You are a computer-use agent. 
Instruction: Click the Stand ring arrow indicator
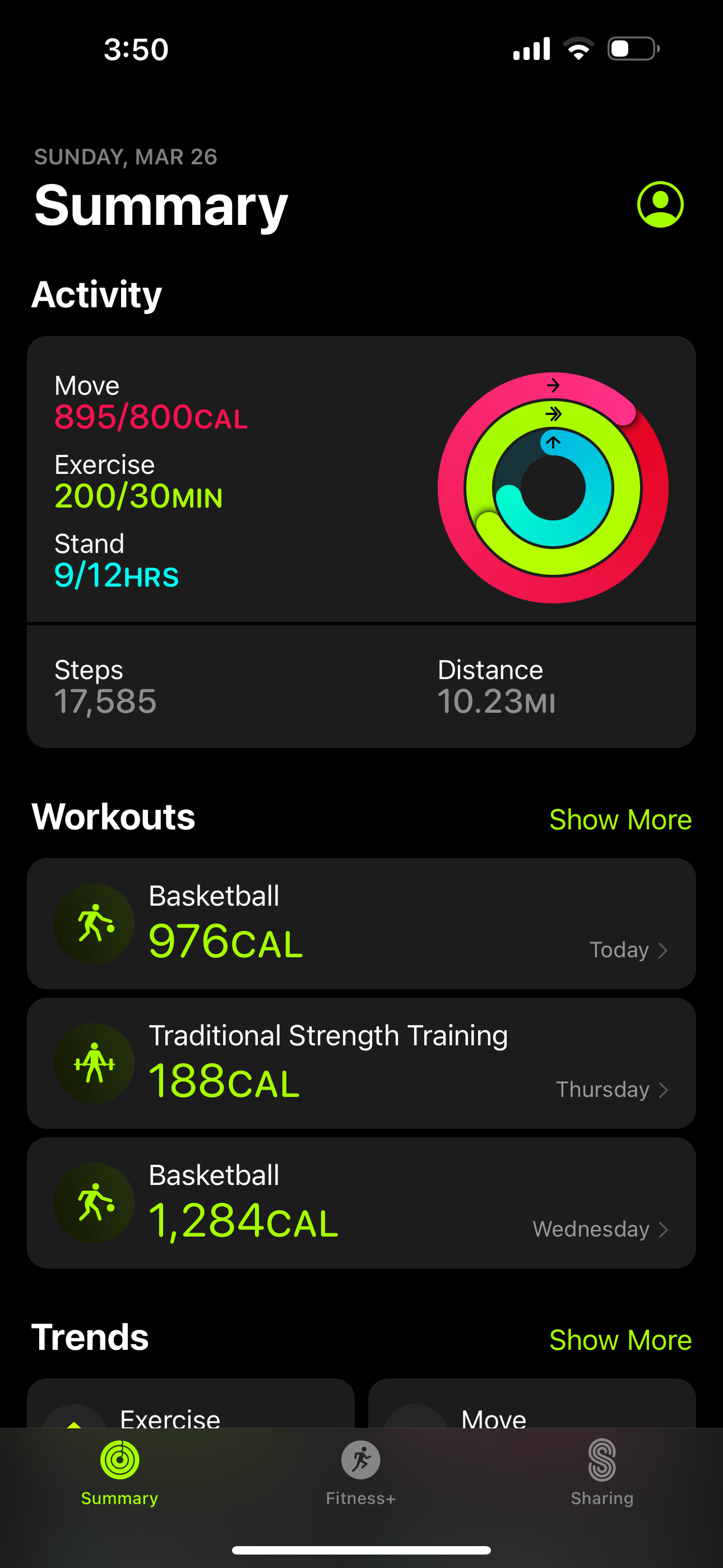pos(553,442)
